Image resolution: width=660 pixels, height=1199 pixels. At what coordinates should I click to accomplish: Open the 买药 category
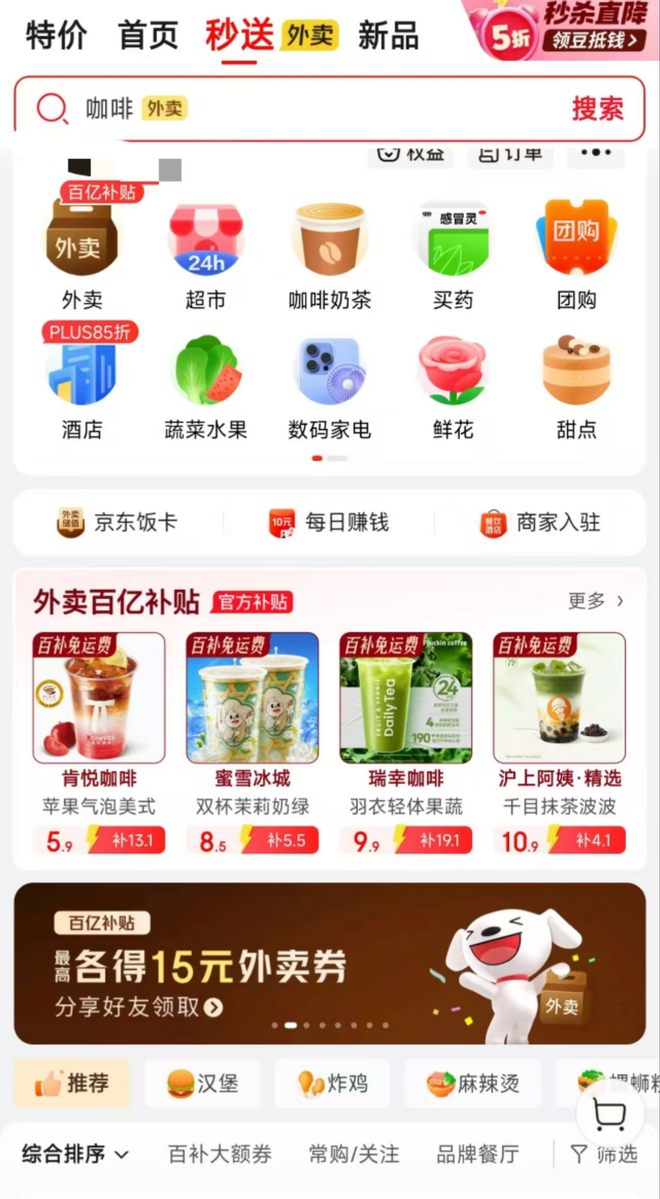click(x=453, y=254)
